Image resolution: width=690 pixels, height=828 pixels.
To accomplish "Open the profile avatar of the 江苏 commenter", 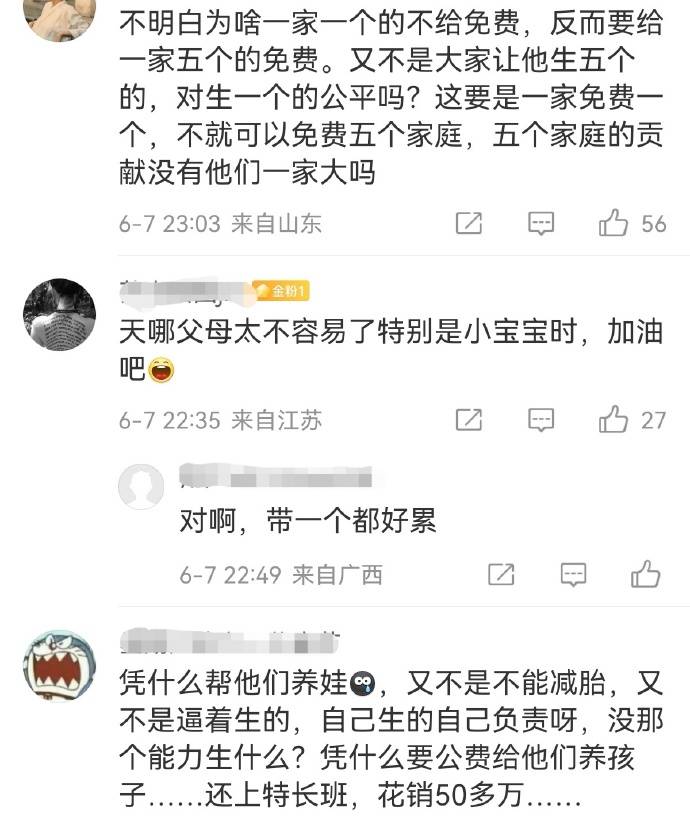I will 59,314.
